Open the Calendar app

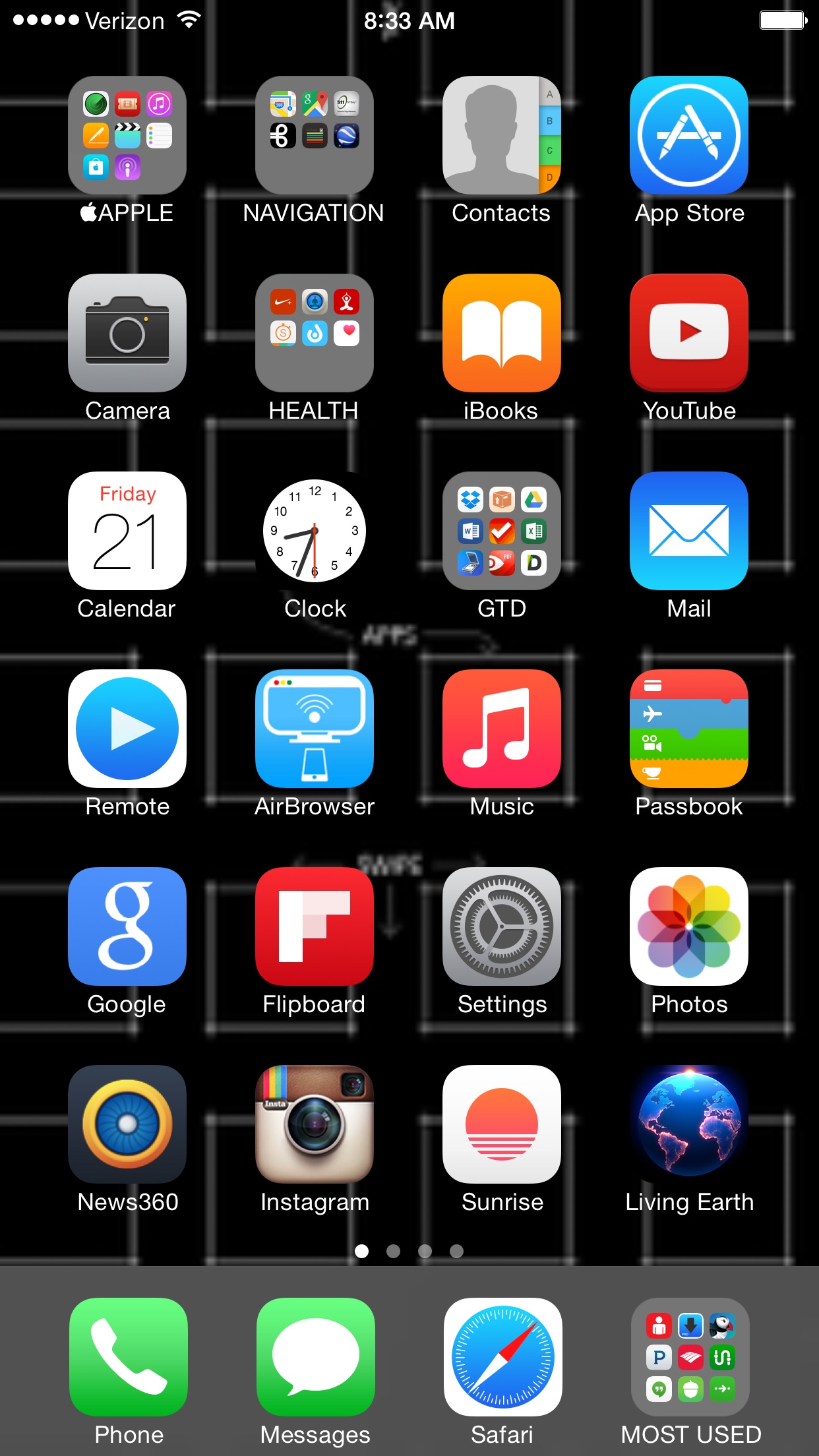coord(127,531)
